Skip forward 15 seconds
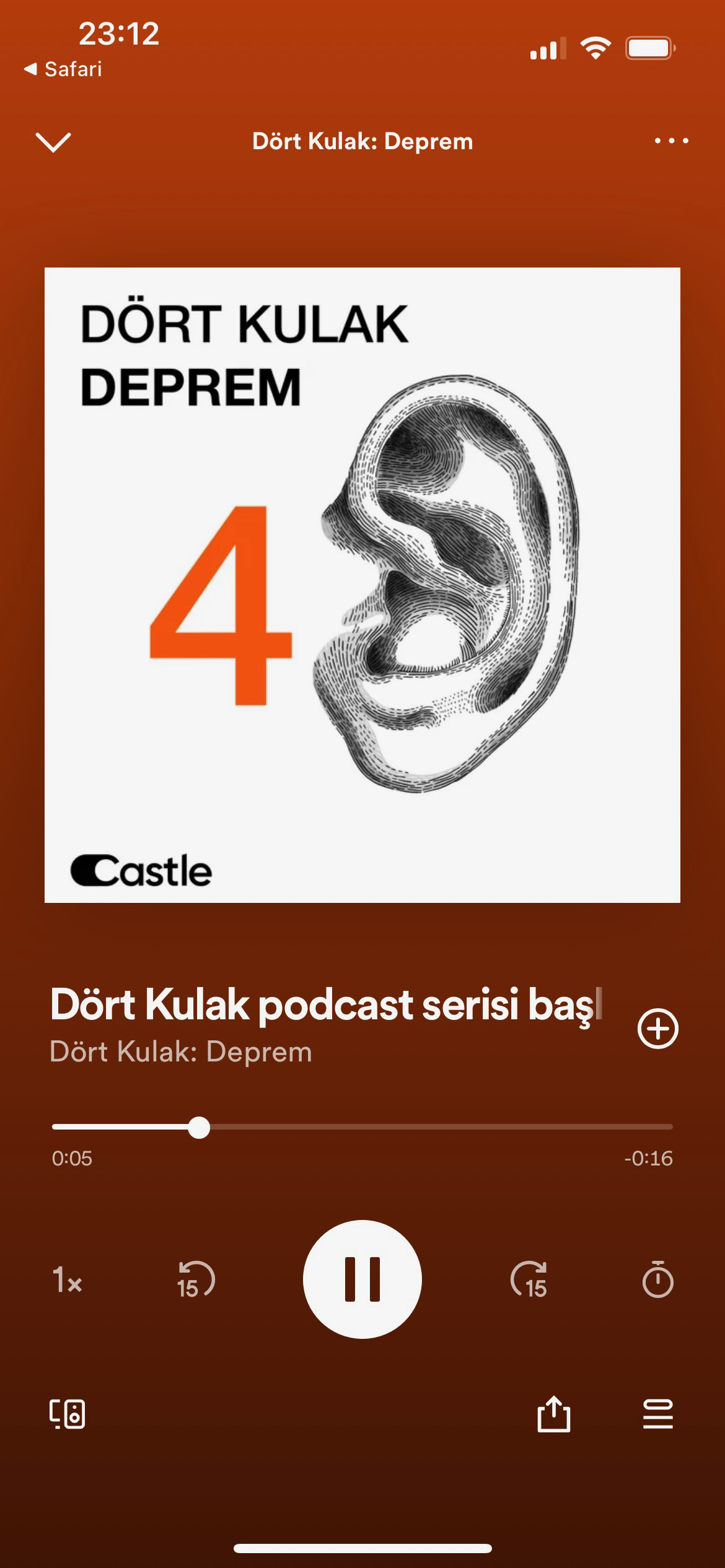 [x=529, y=1280]
